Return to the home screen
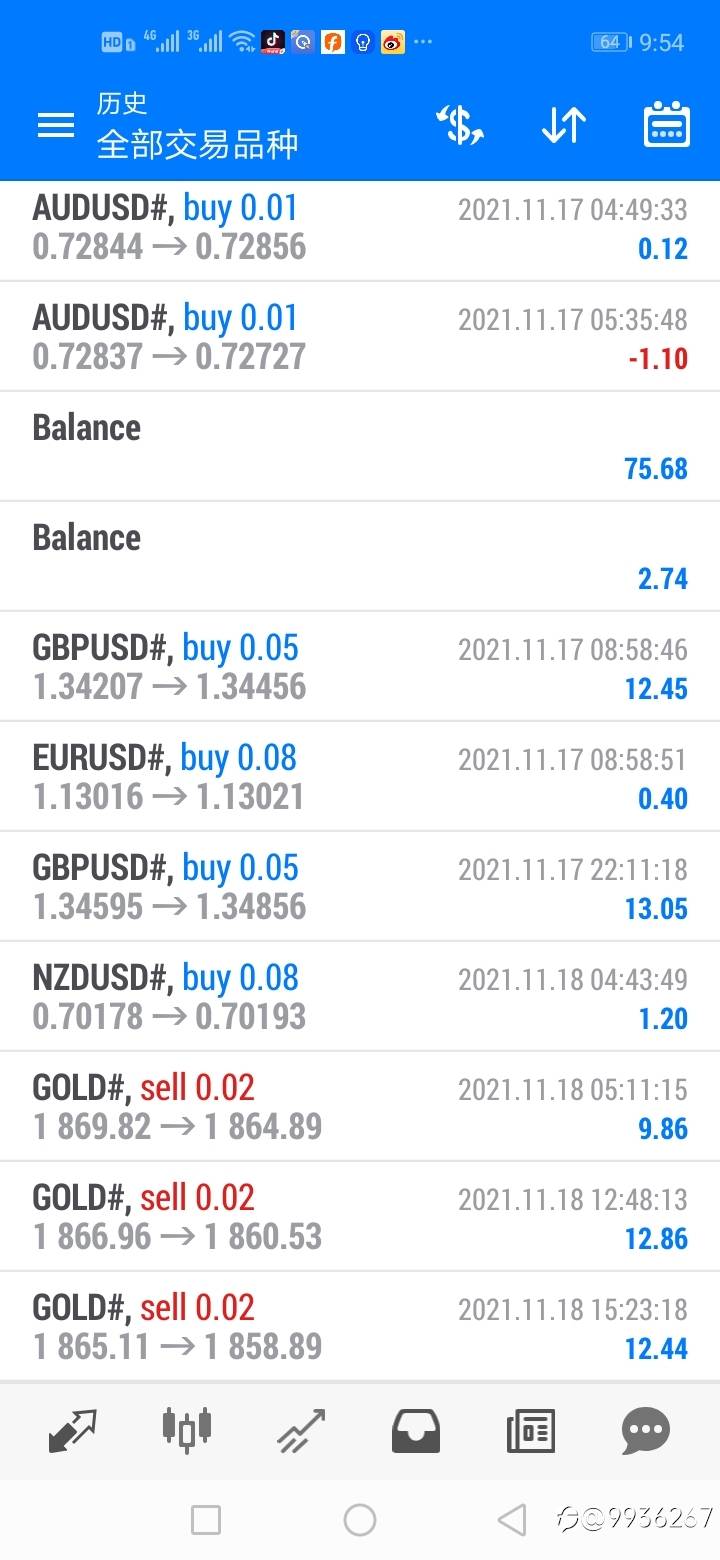This screenshot has width=720, height=1560. tap(359, 1520)
